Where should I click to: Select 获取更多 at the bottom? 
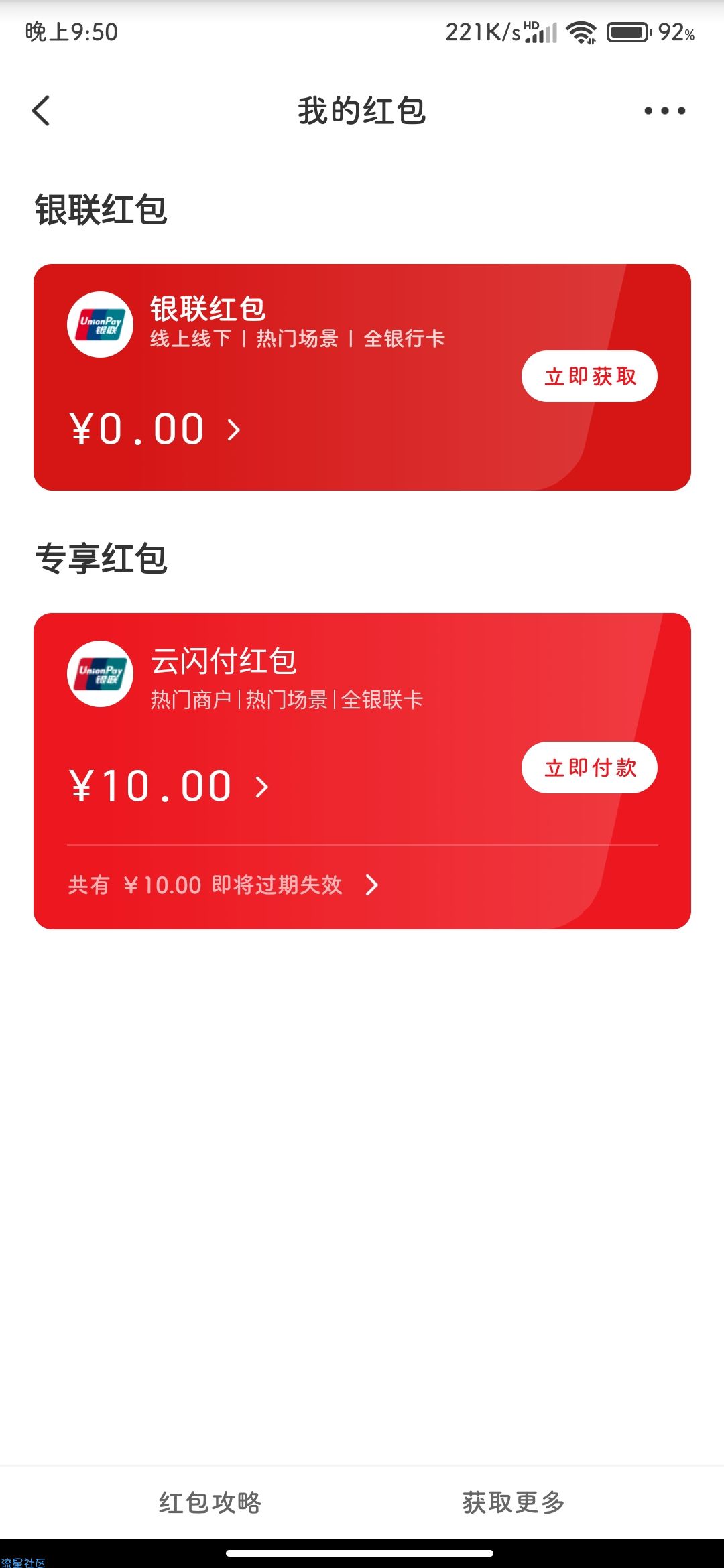point(514,1502)
